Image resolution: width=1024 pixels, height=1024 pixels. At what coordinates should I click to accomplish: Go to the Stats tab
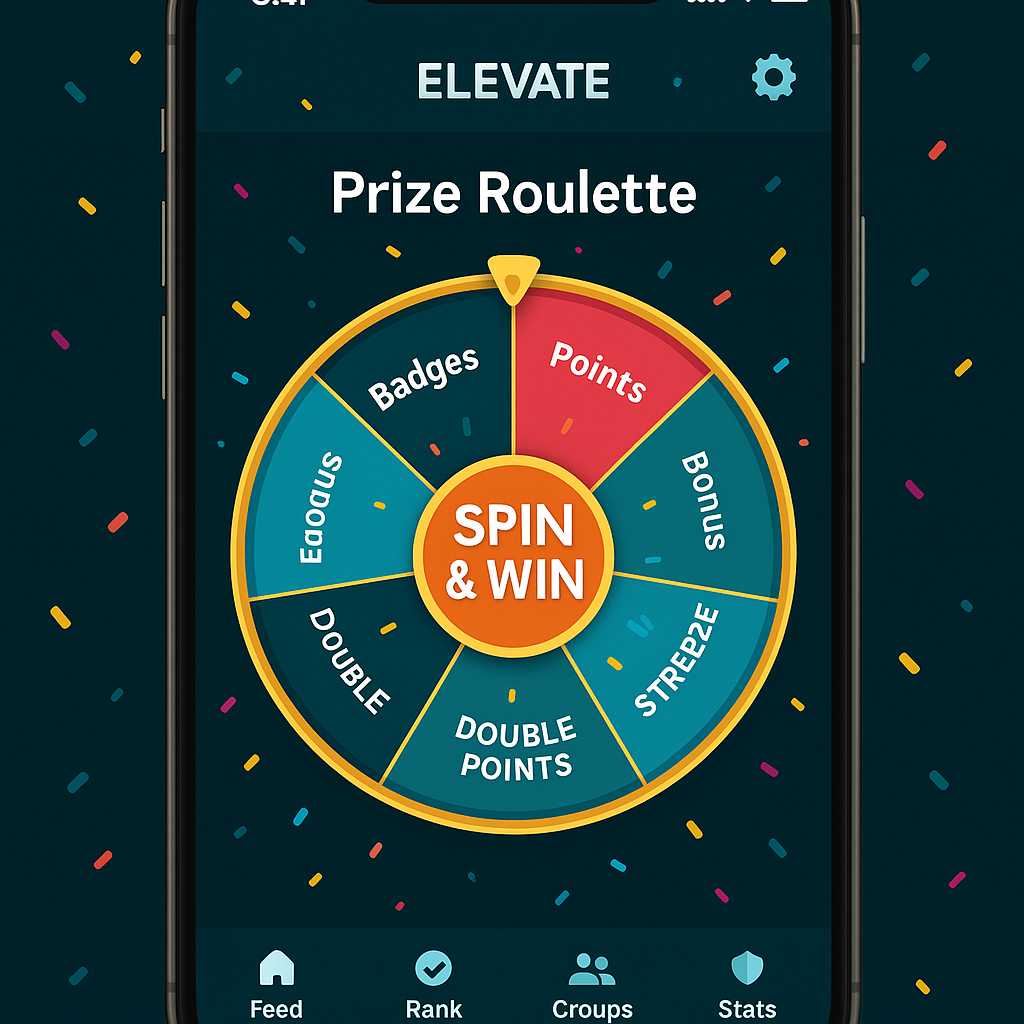747,984
